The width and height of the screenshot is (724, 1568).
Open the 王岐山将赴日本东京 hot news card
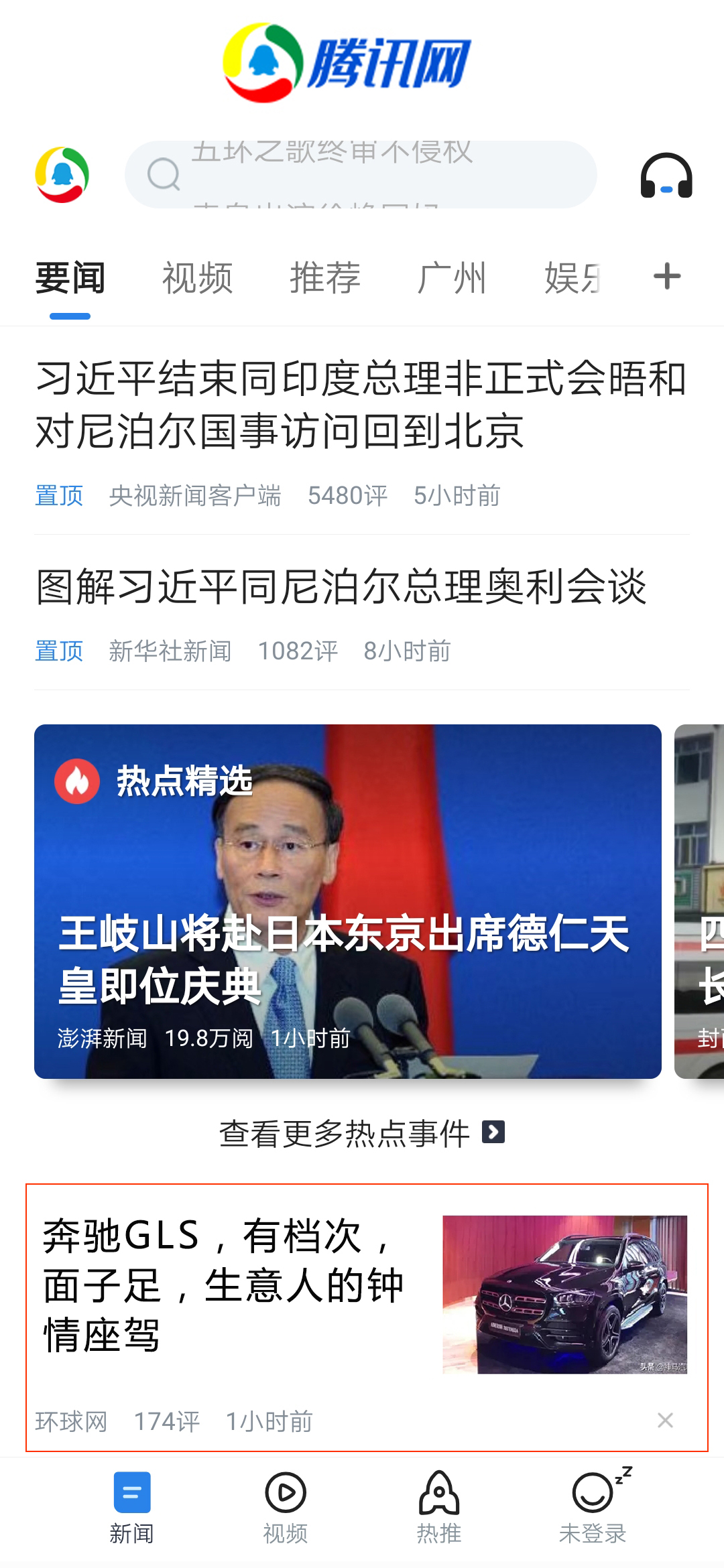[x=347, y=901]
